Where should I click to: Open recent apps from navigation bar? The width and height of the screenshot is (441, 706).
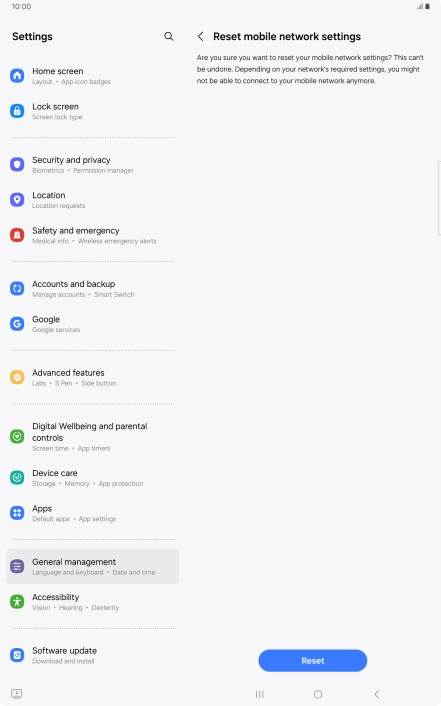(x=259, y=694)
